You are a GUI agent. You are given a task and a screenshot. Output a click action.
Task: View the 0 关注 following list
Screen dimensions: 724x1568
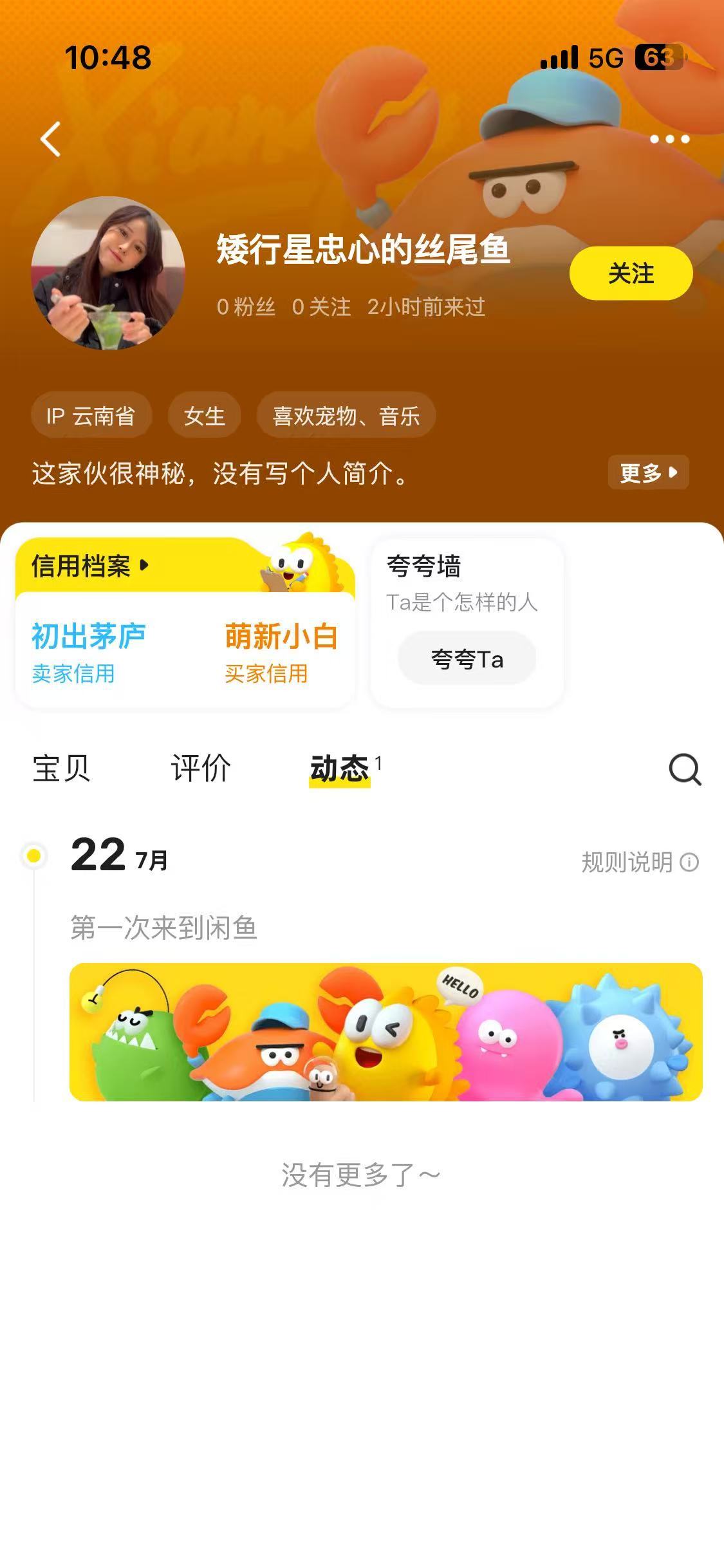click(321, 307)
